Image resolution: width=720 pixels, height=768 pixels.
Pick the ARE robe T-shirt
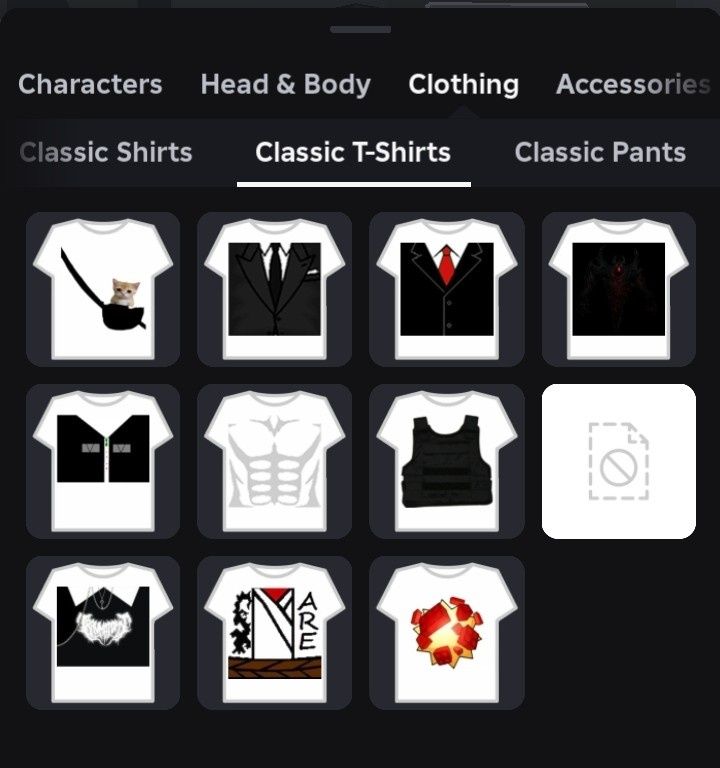pos(275,633)
